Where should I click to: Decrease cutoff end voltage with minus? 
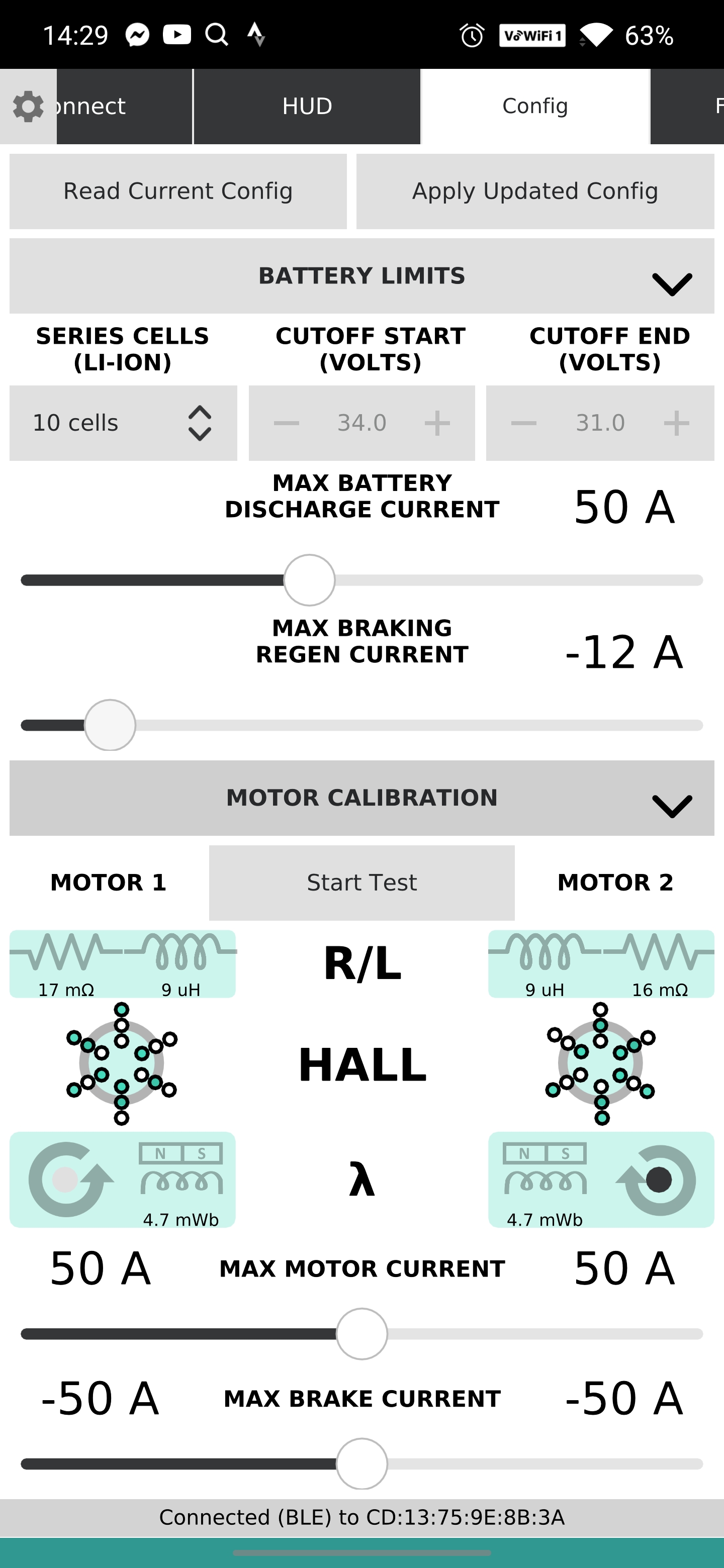tap(524, 423)
